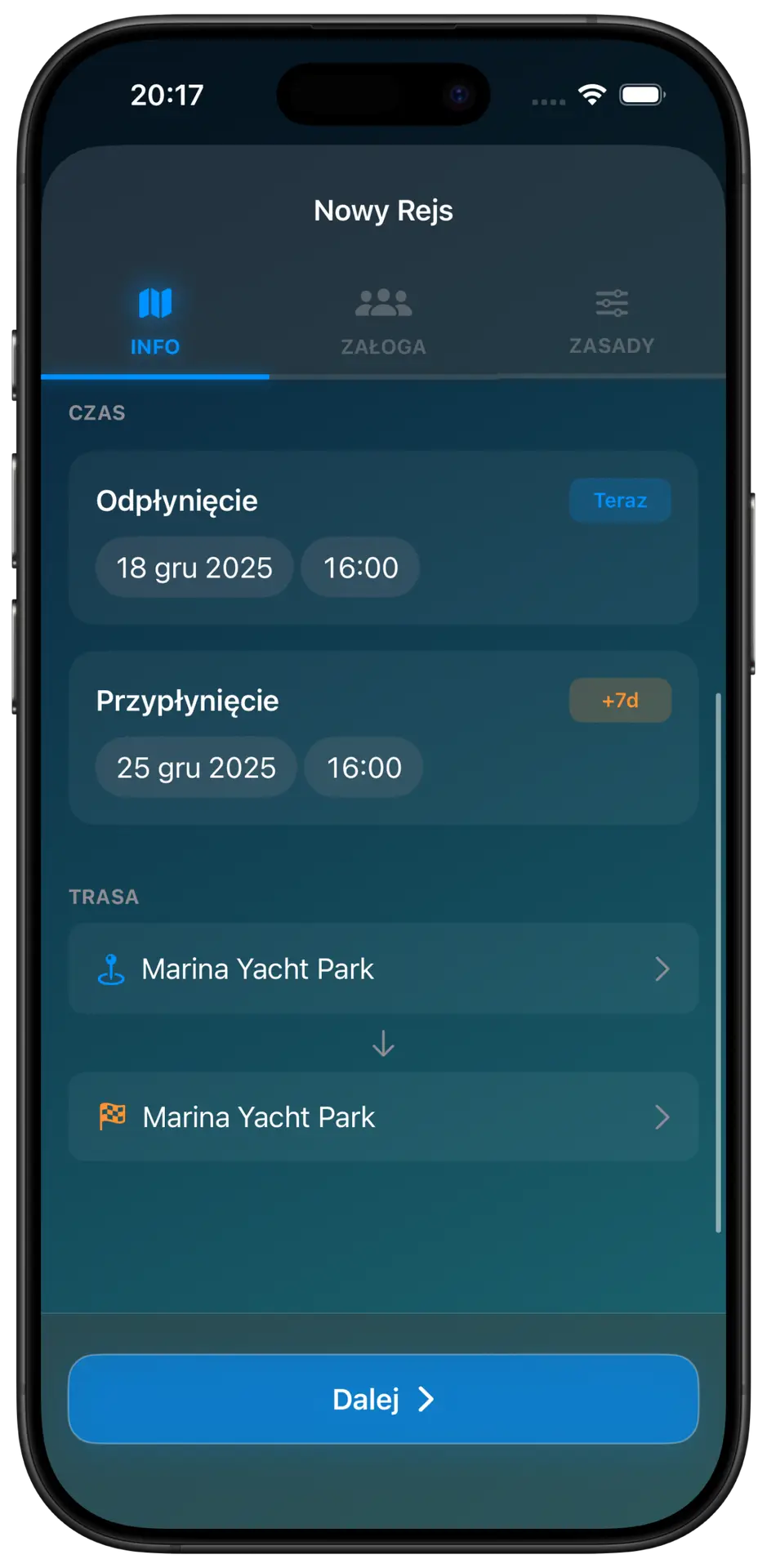Image resolution: width=767 pixels, height=1568 pixels.
Task: Select the Info tab
Action: 155,322
